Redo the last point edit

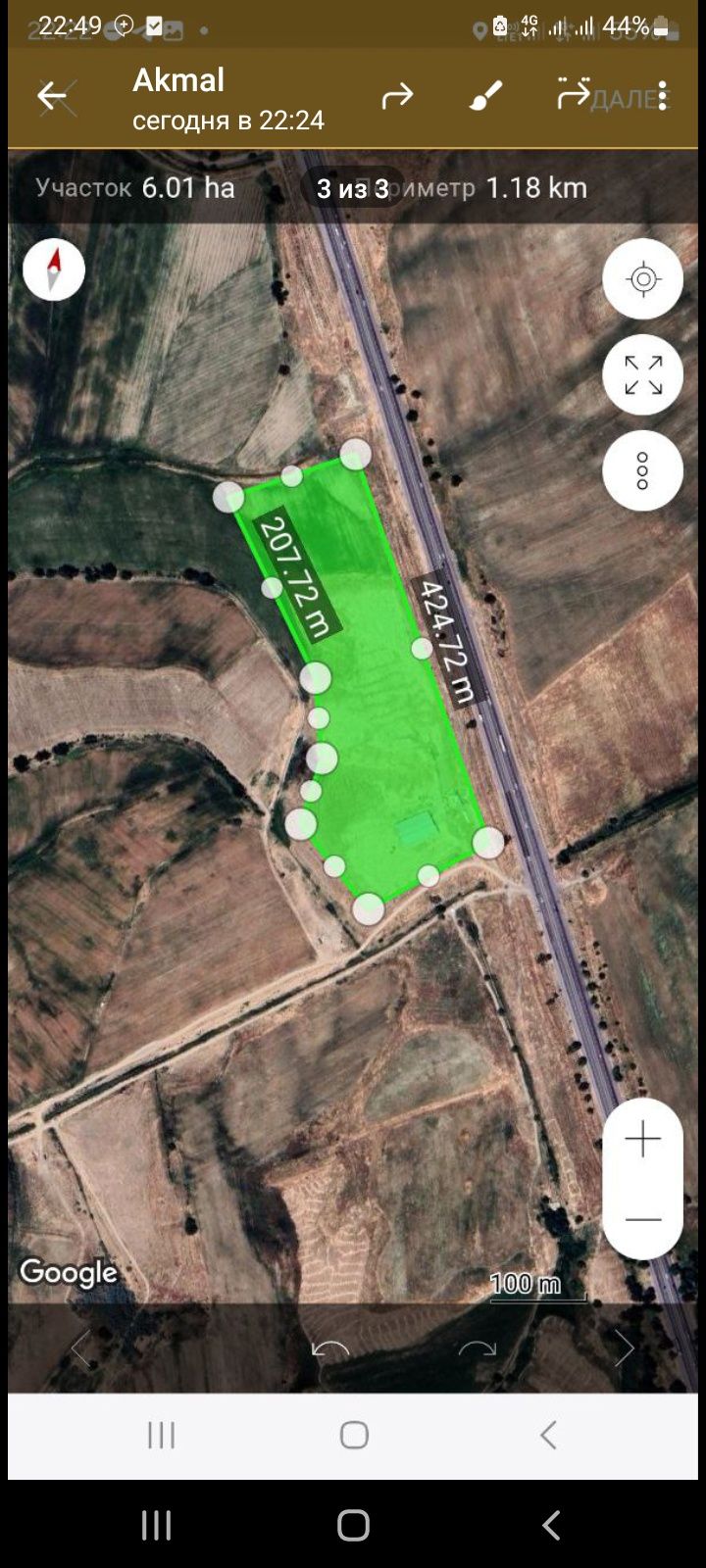coord(478,1349)
